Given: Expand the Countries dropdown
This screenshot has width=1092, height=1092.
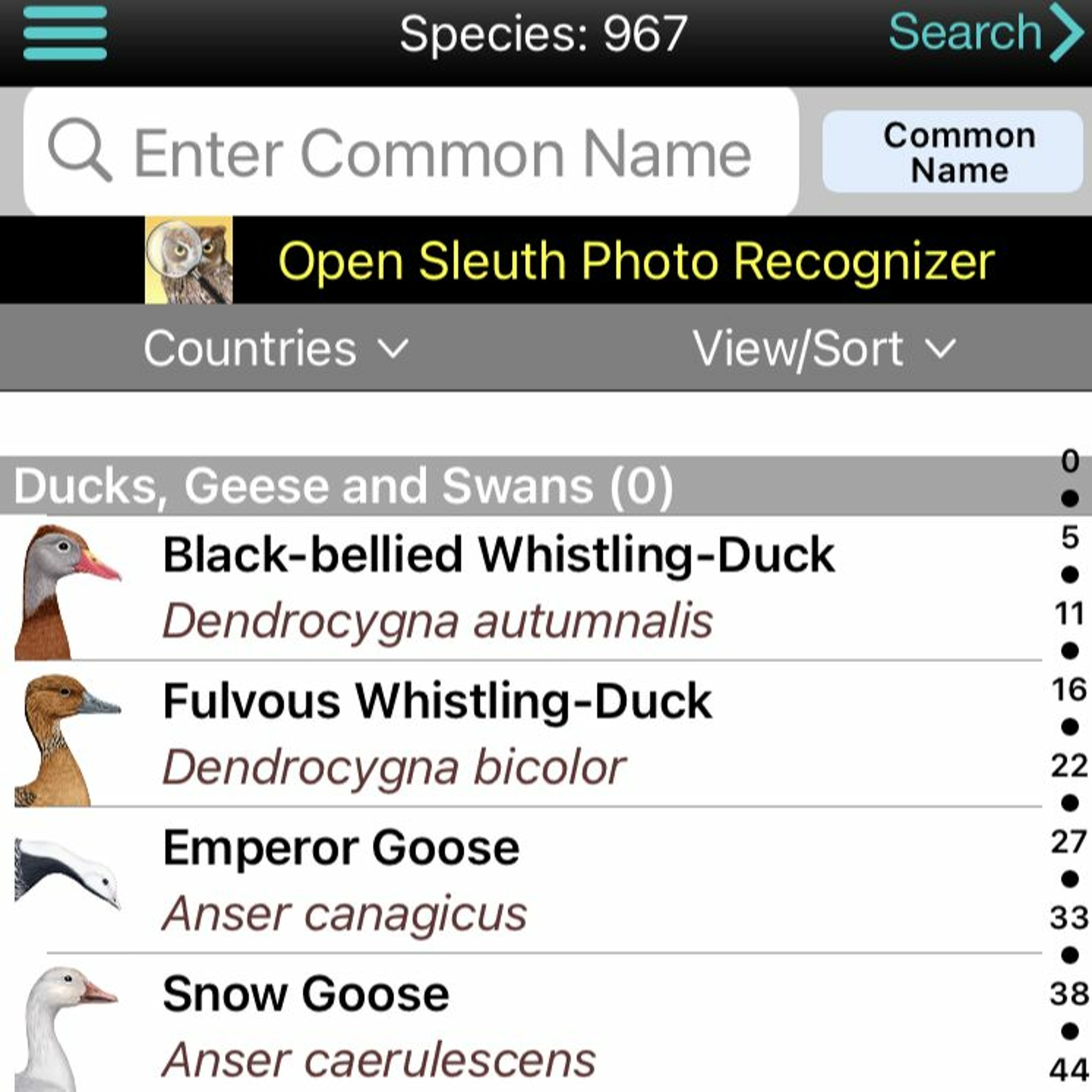Looking at the screenshot, I should (275, 348).
